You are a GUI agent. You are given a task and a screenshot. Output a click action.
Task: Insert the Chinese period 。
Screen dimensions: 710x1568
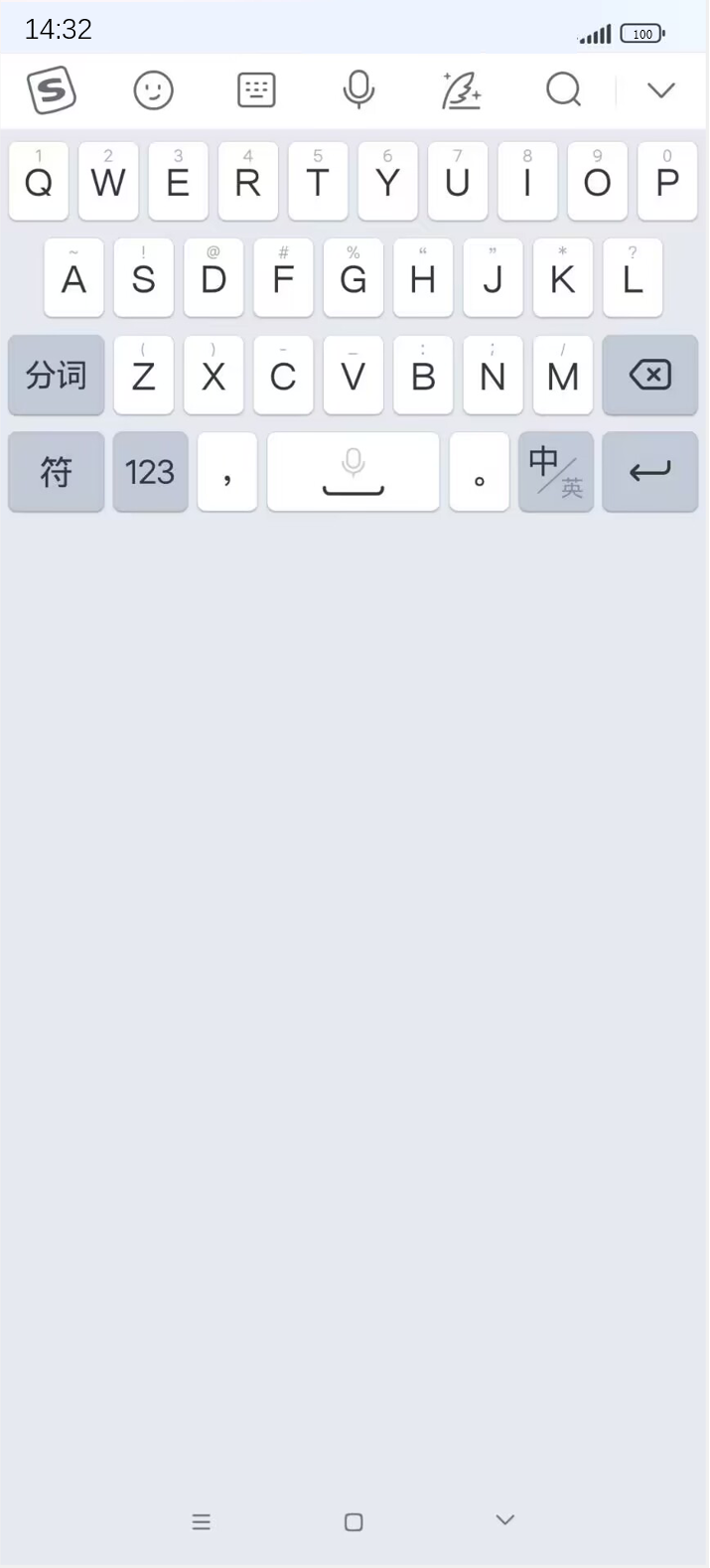(x=479, y=472)
